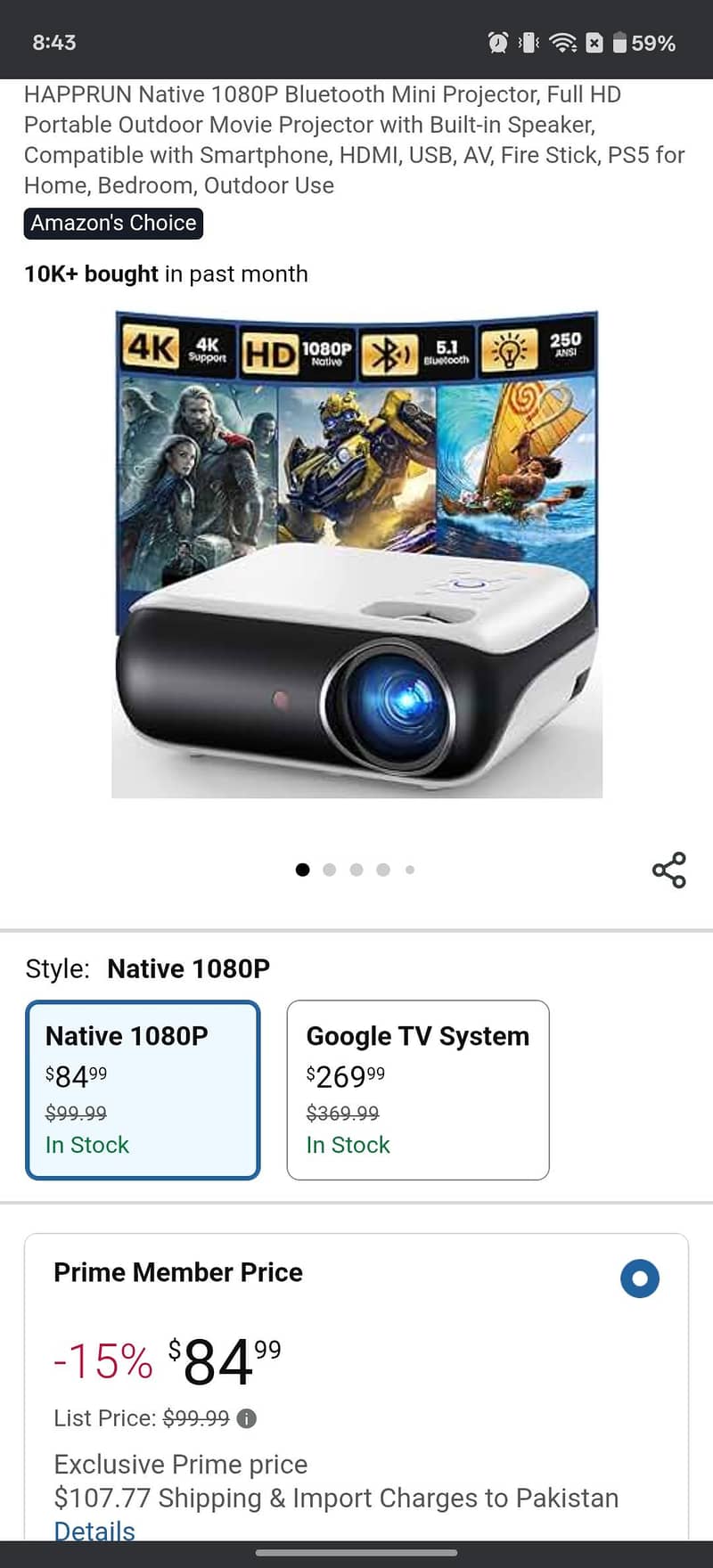Select the Native 1080P style option
Image resolution: width=713 pixels, height=1568 pixels.
[143, 1089]
